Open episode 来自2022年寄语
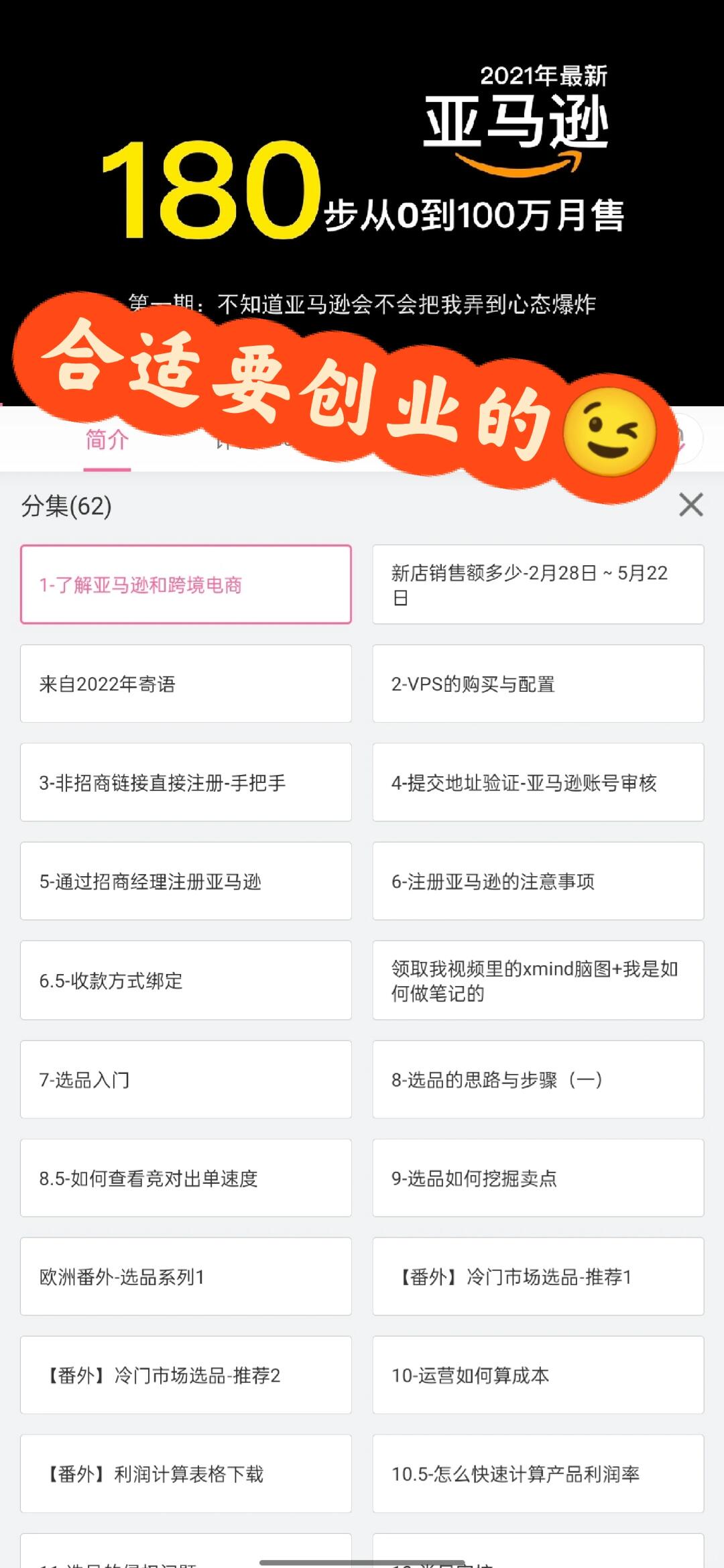The image size is (724, 1568). (x=186, y=684)
